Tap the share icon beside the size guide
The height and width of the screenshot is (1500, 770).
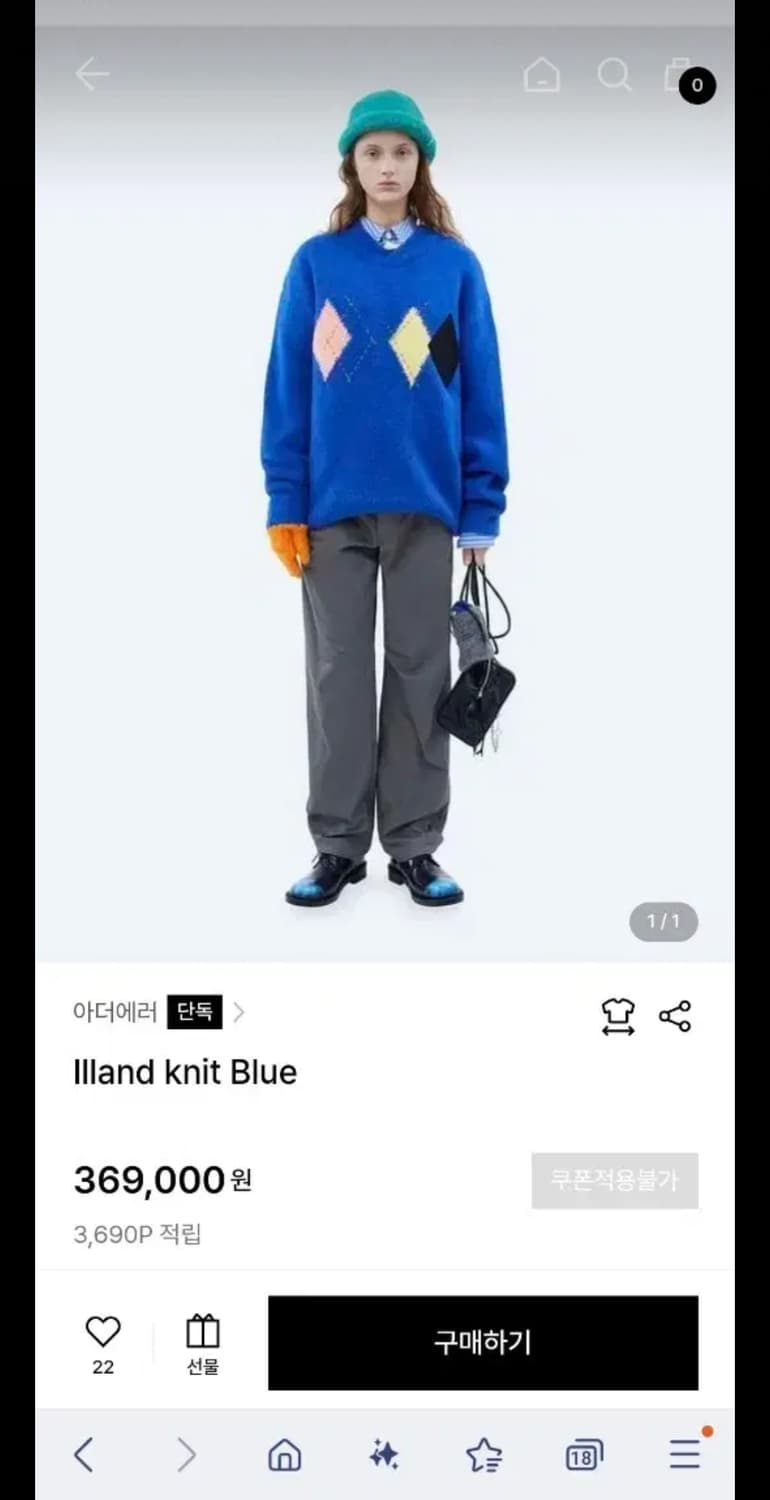tap(678, 1013)
